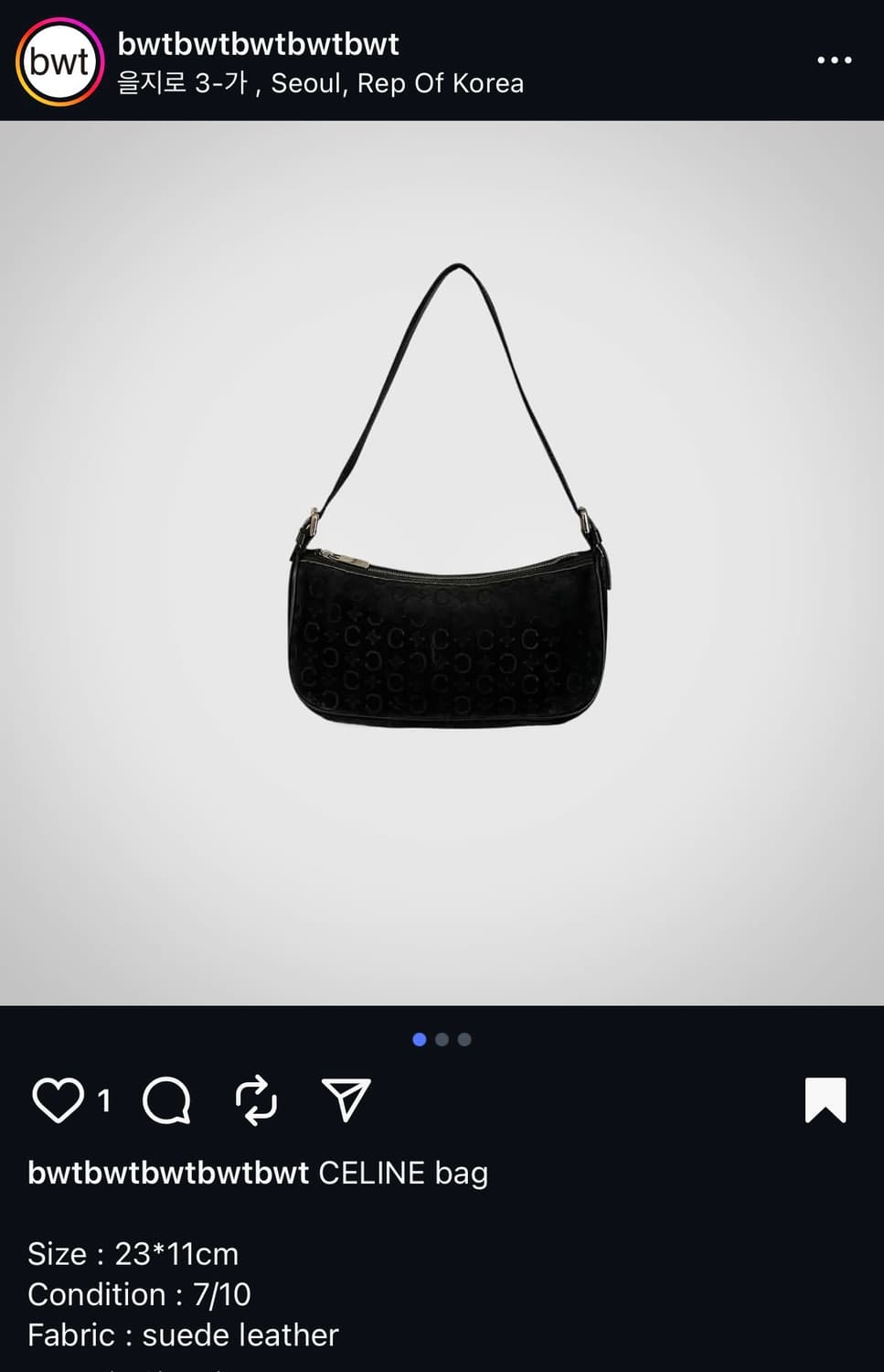The height and width of the screenshot is (1372, 884).
Task: Open the post options three-dot menu
Action: [833, 59]
